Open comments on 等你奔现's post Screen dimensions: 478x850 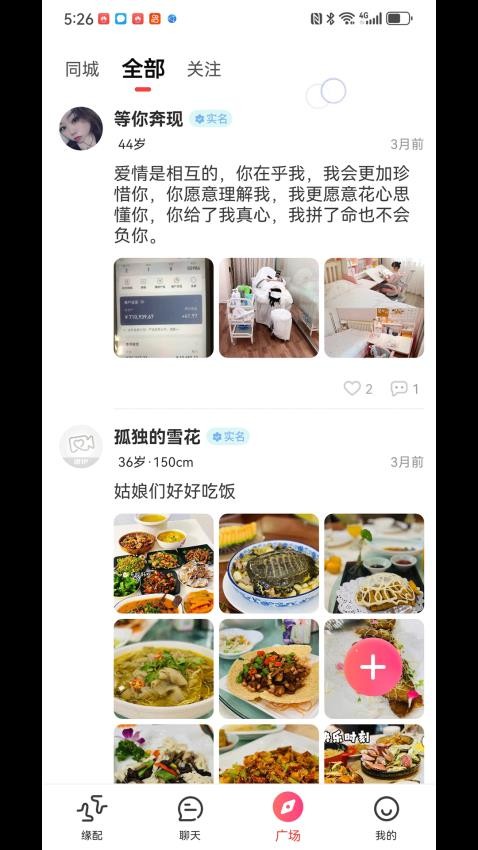click(x=405, y=388)
